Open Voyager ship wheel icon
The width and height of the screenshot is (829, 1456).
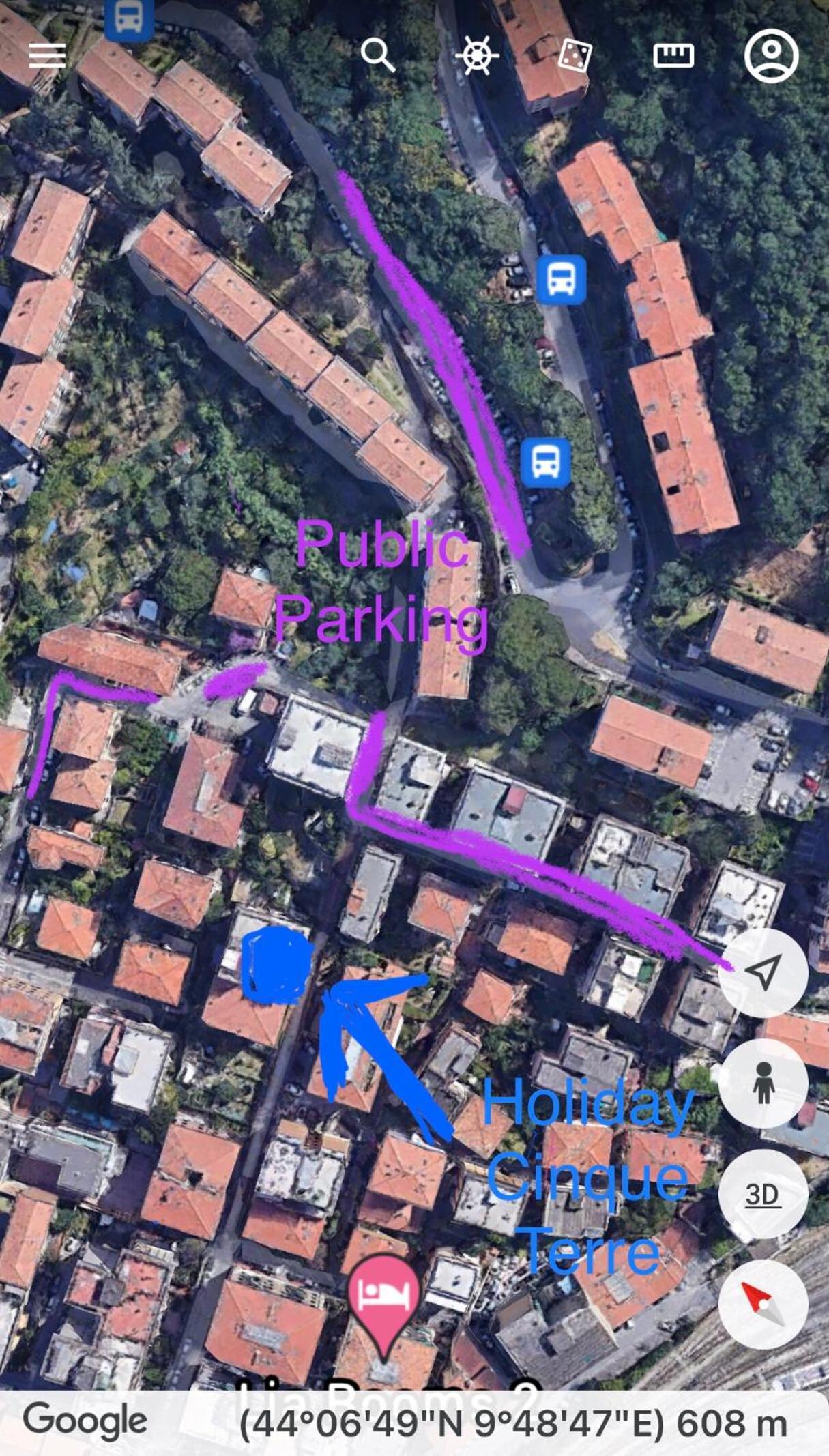477,55
